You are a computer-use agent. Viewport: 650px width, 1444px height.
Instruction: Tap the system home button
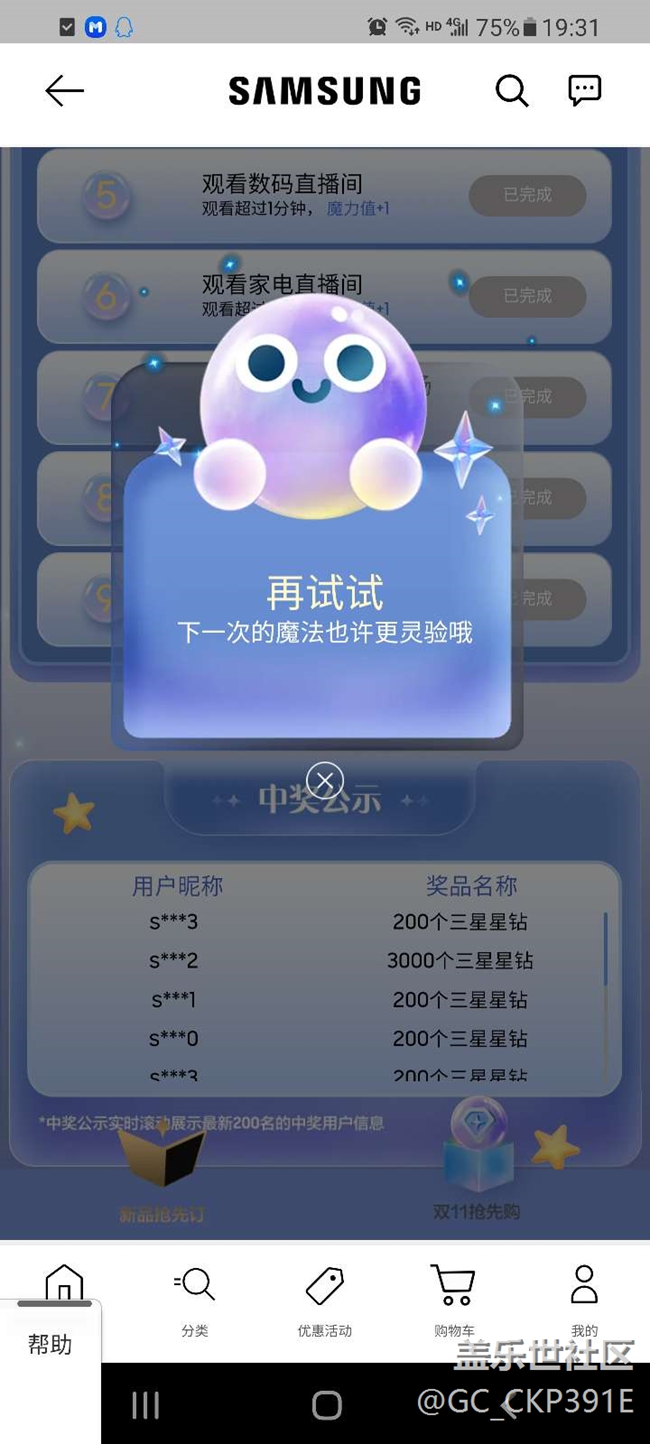[x=326, y=1405]
